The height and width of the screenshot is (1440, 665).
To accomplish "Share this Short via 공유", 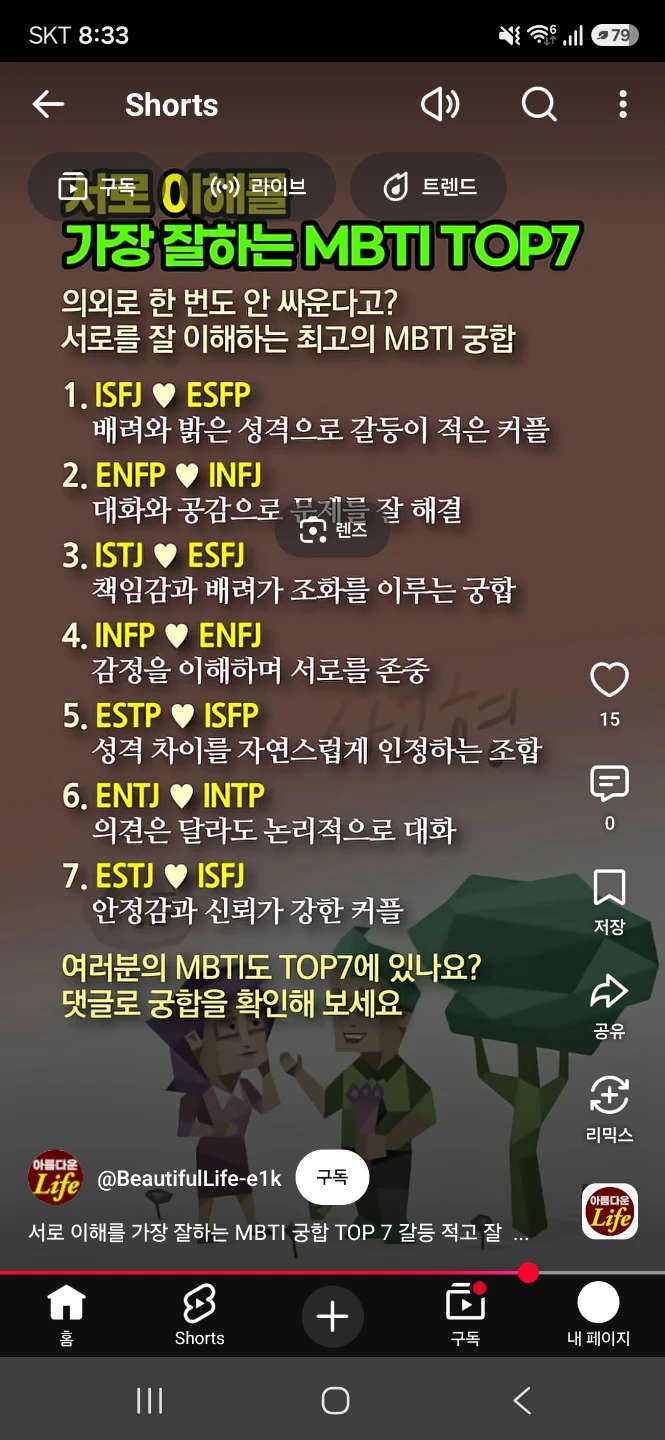I will click(609, 1005).
